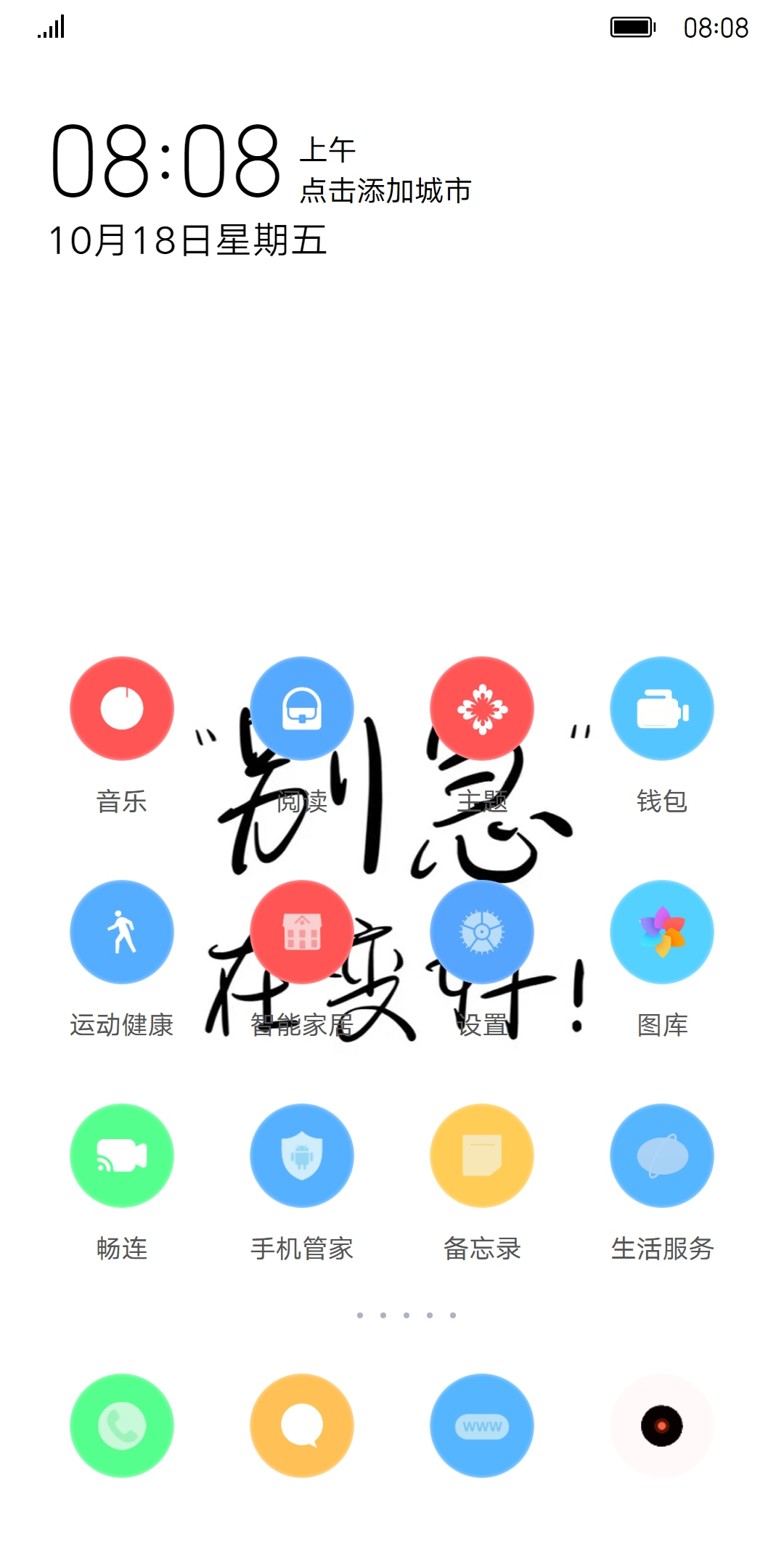Screen dimensions: 784x1568
Task: Tap the large clock widget
Action: (x=166, y=161)
